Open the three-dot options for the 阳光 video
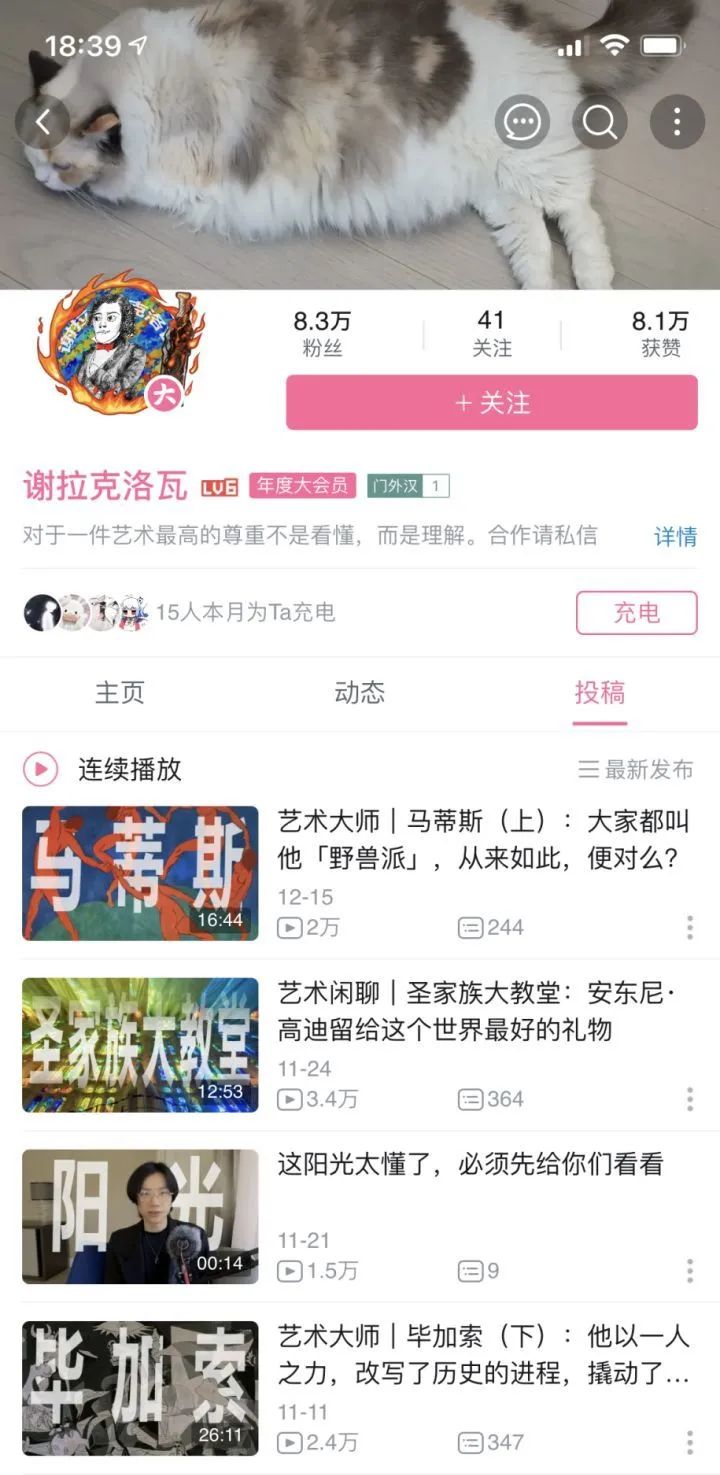 689,1272
